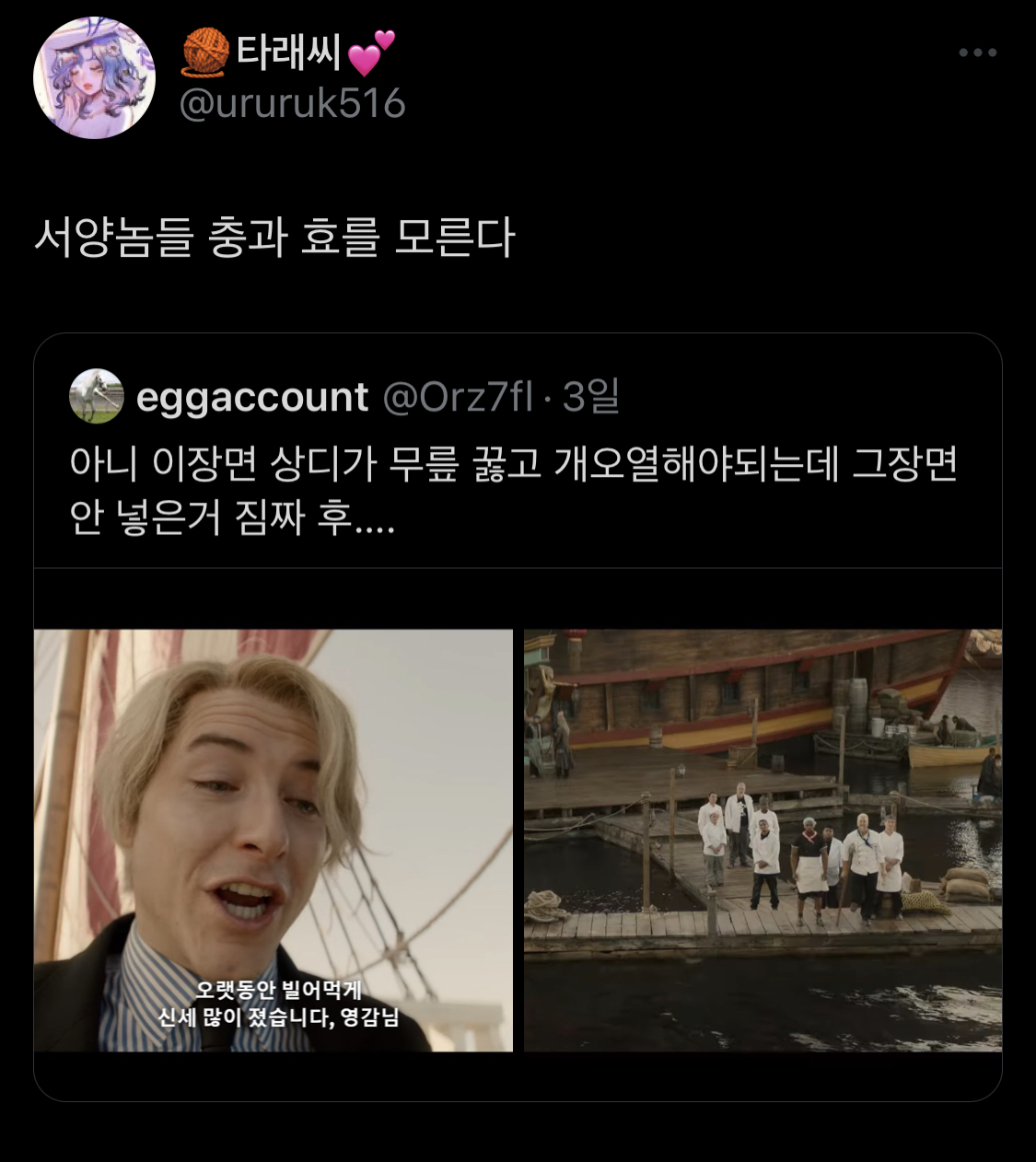Open the tweet's three-dot overflow menu
Viewport: 1036px width, 1162px height.
coord(977,53)
